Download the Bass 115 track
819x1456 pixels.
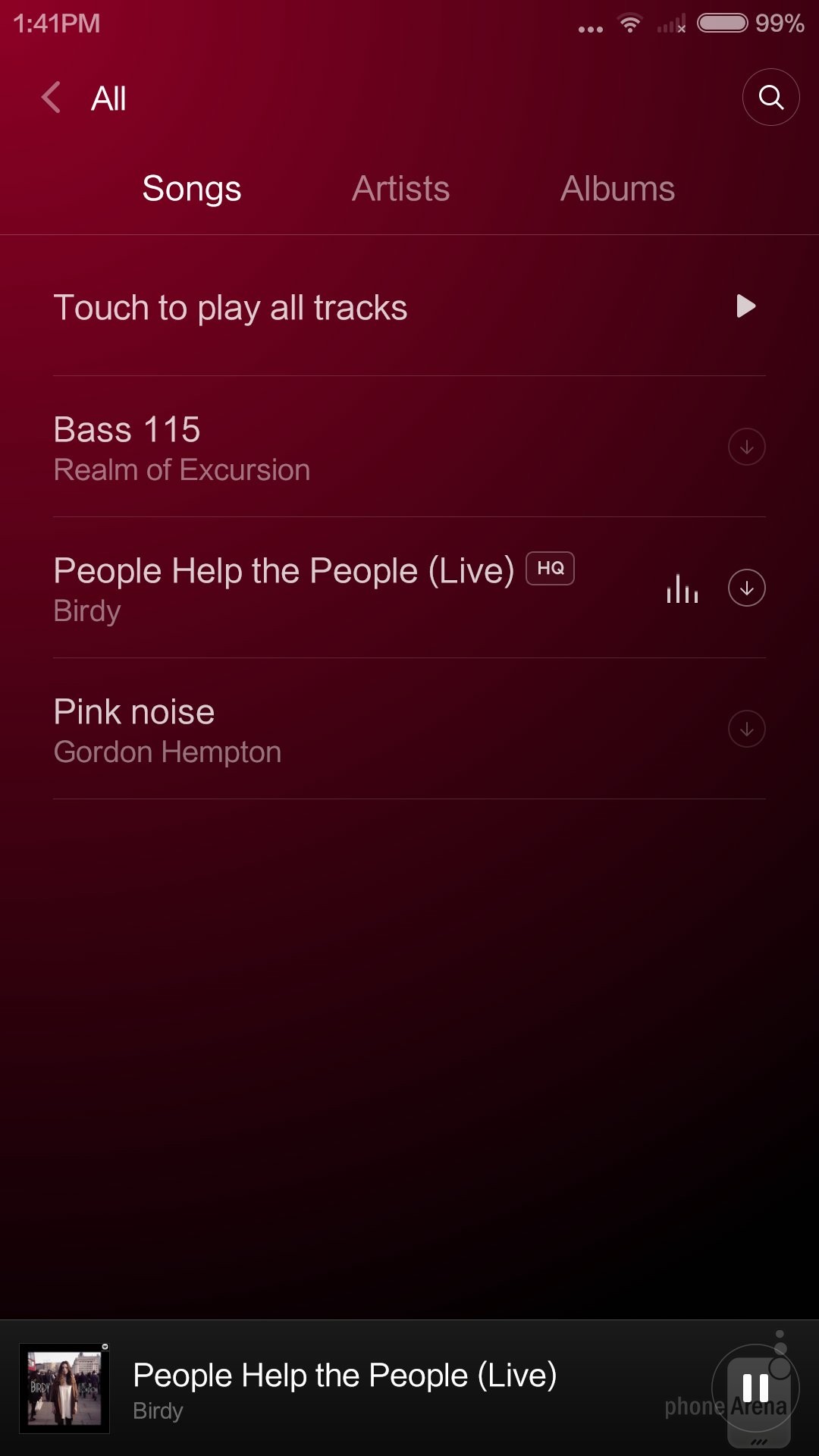[746, 447]
